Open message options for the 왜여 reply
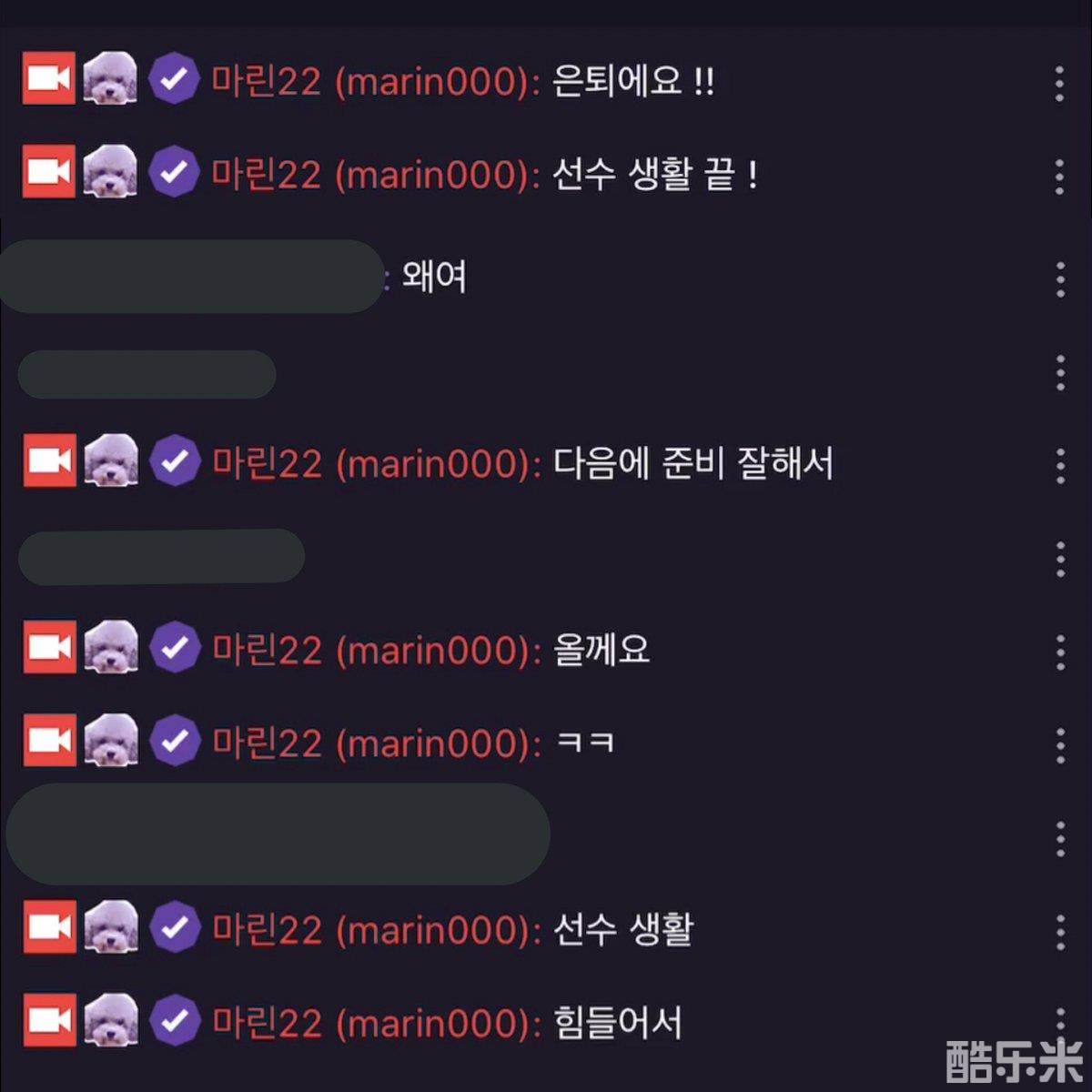 1060,279
